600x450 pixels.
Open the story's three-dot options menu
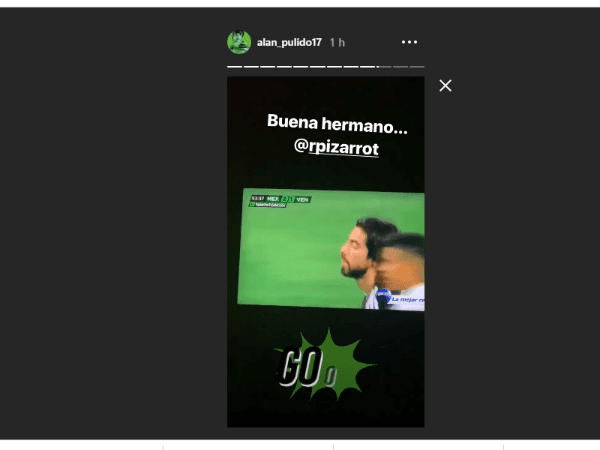410,42
